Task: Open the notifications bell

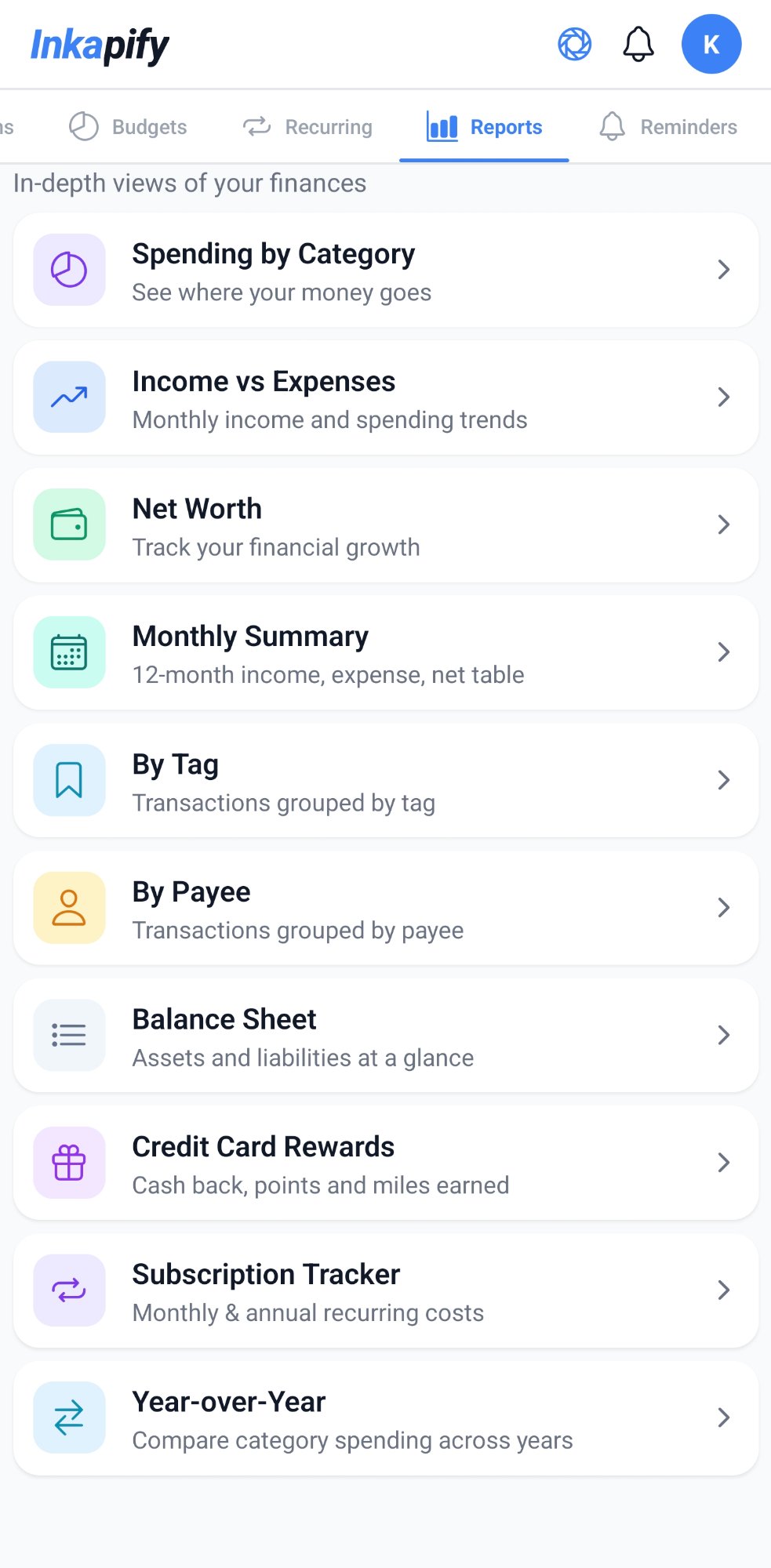Action: pos(638,45)
